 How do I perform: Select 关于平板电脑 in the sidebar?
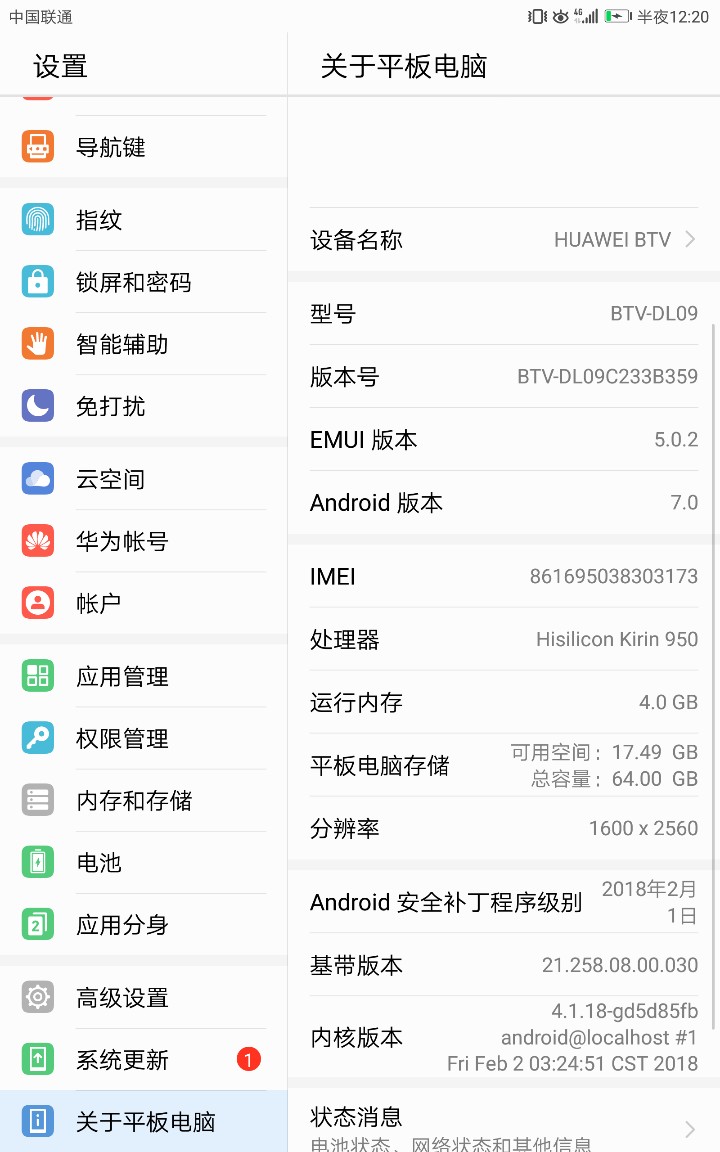point(143,1121)
